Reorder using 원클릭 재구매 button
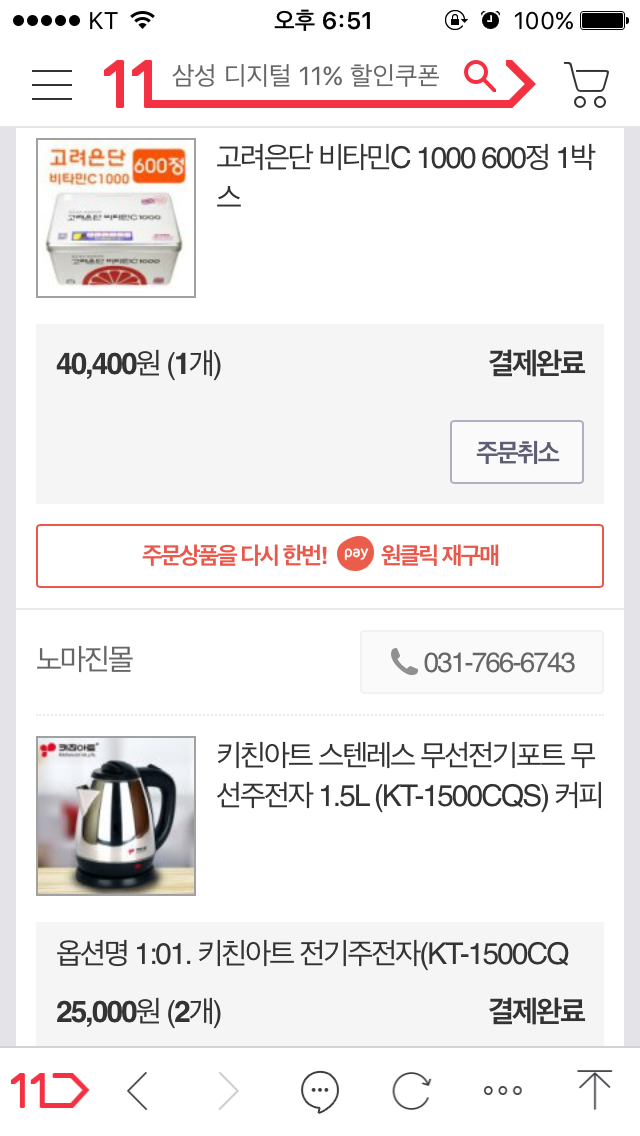The image size is (640, 1136). click(320, 556)
